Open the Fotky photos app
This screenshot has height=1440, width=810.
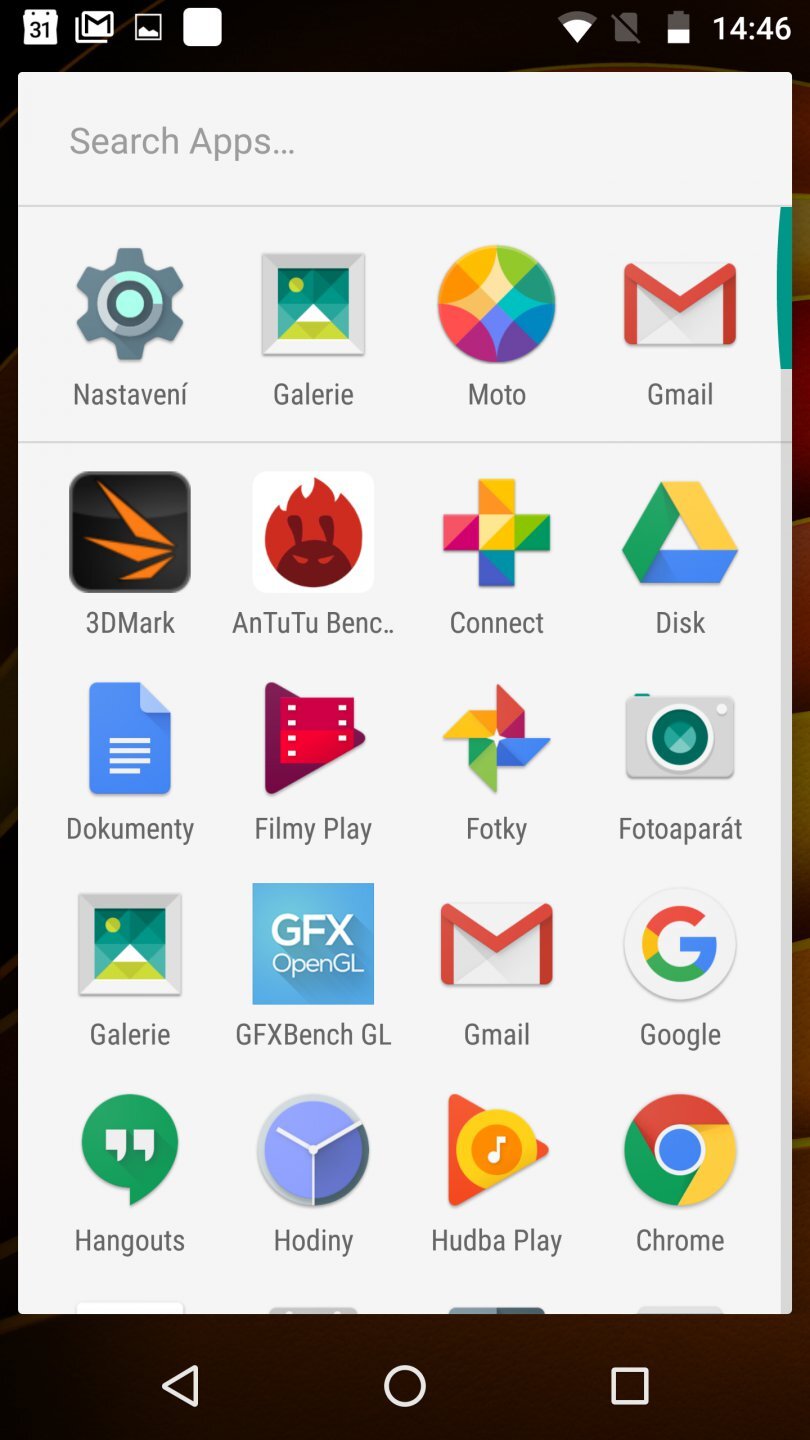click(496, 738)
